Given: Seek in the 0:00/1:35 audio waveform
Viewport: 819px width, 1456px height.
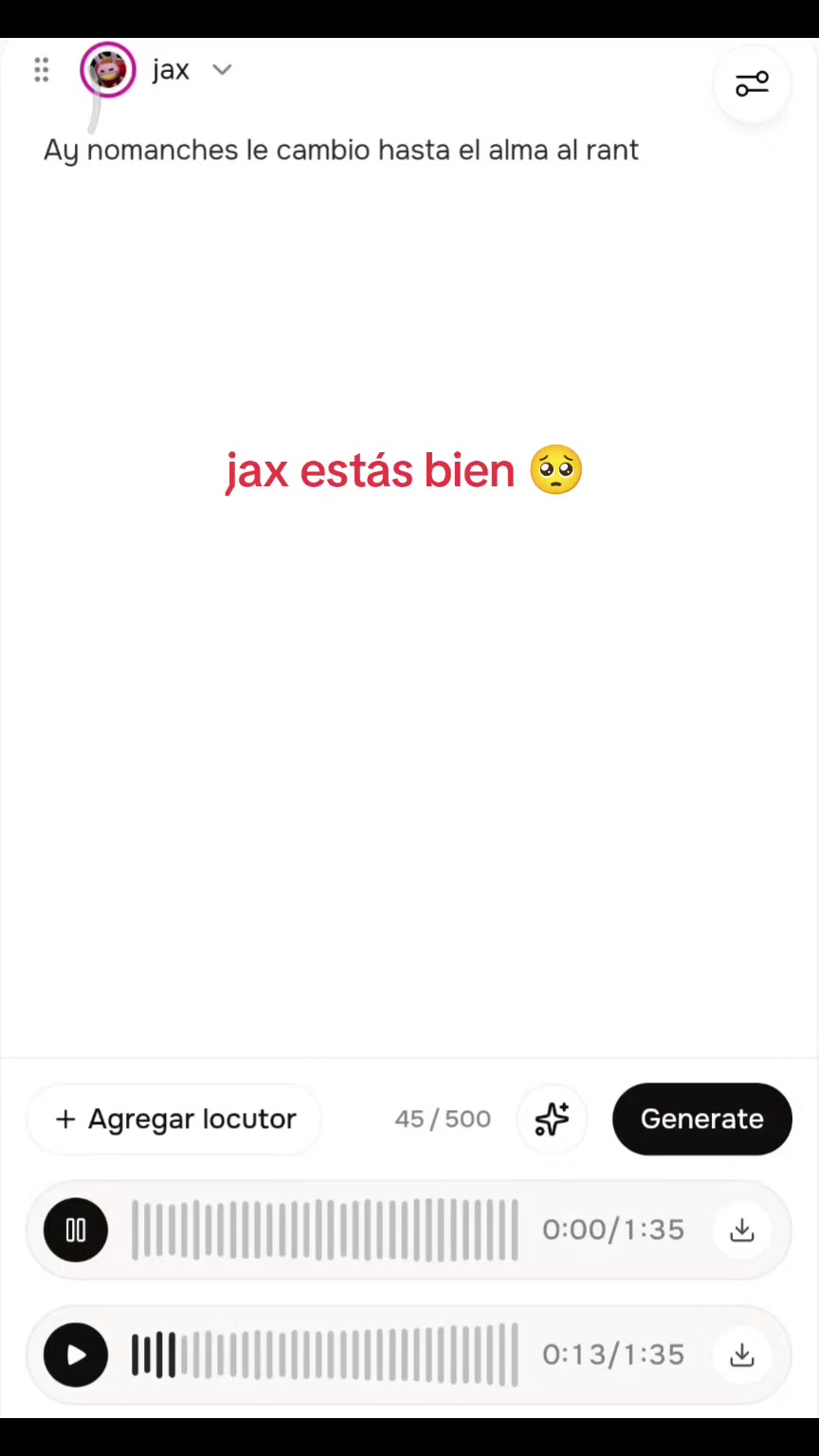Looking at the screenshot, I should click(x=325, y=1230).
